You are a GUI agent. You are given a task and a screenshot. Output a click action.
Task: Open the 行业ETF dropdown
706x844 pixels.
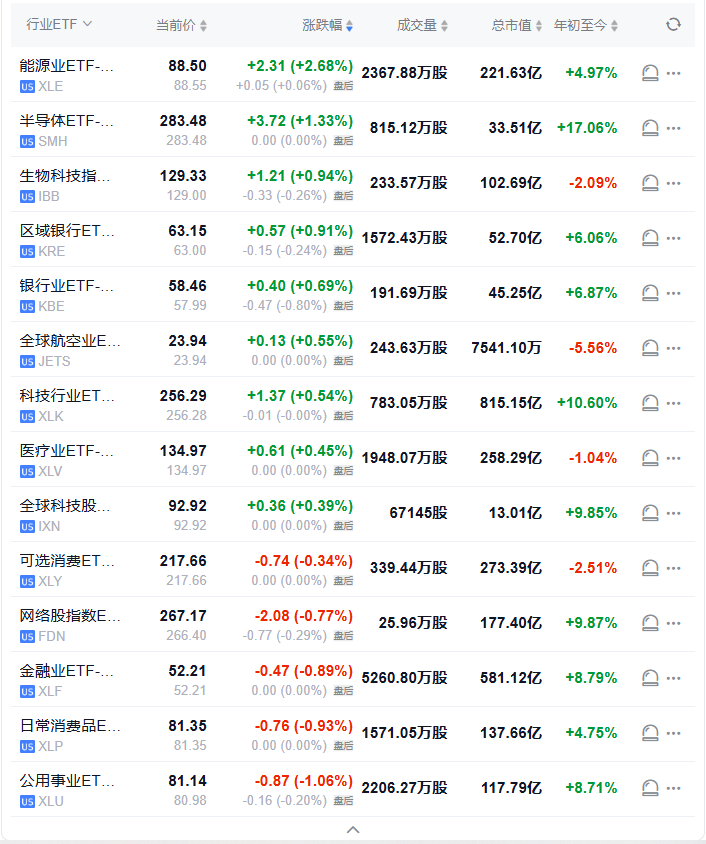coord(59,24)
